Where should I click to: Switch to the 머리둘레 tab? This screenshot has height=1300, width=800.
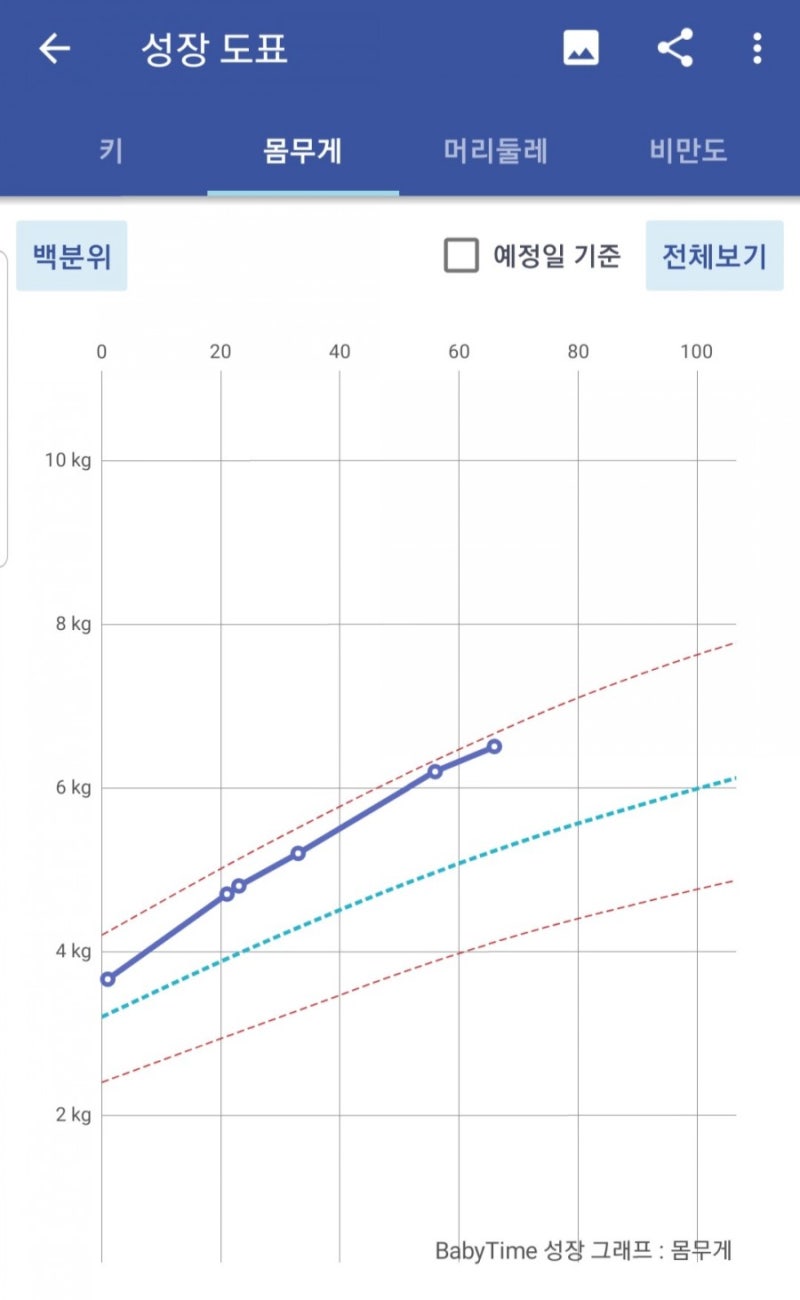[496, 151]
